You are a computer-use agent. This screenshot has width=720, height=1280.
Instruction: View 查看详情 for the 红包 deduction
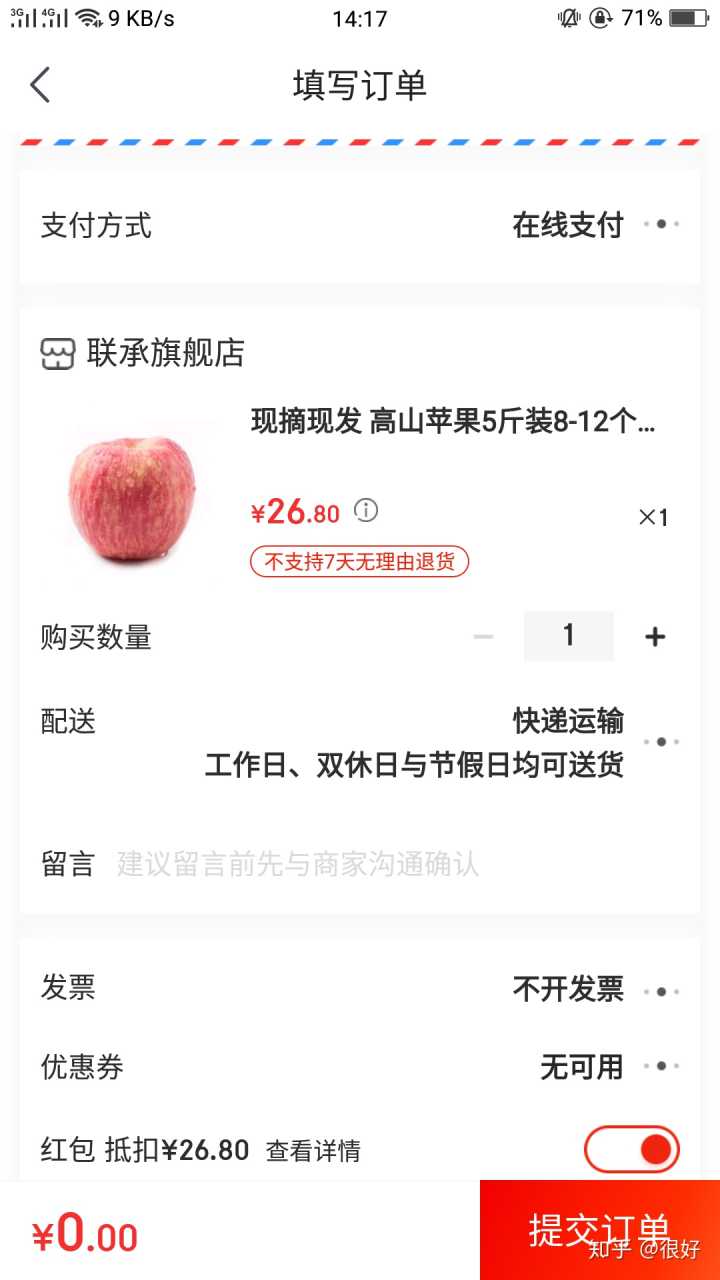pyautogui.click(x=313, y=1151)
